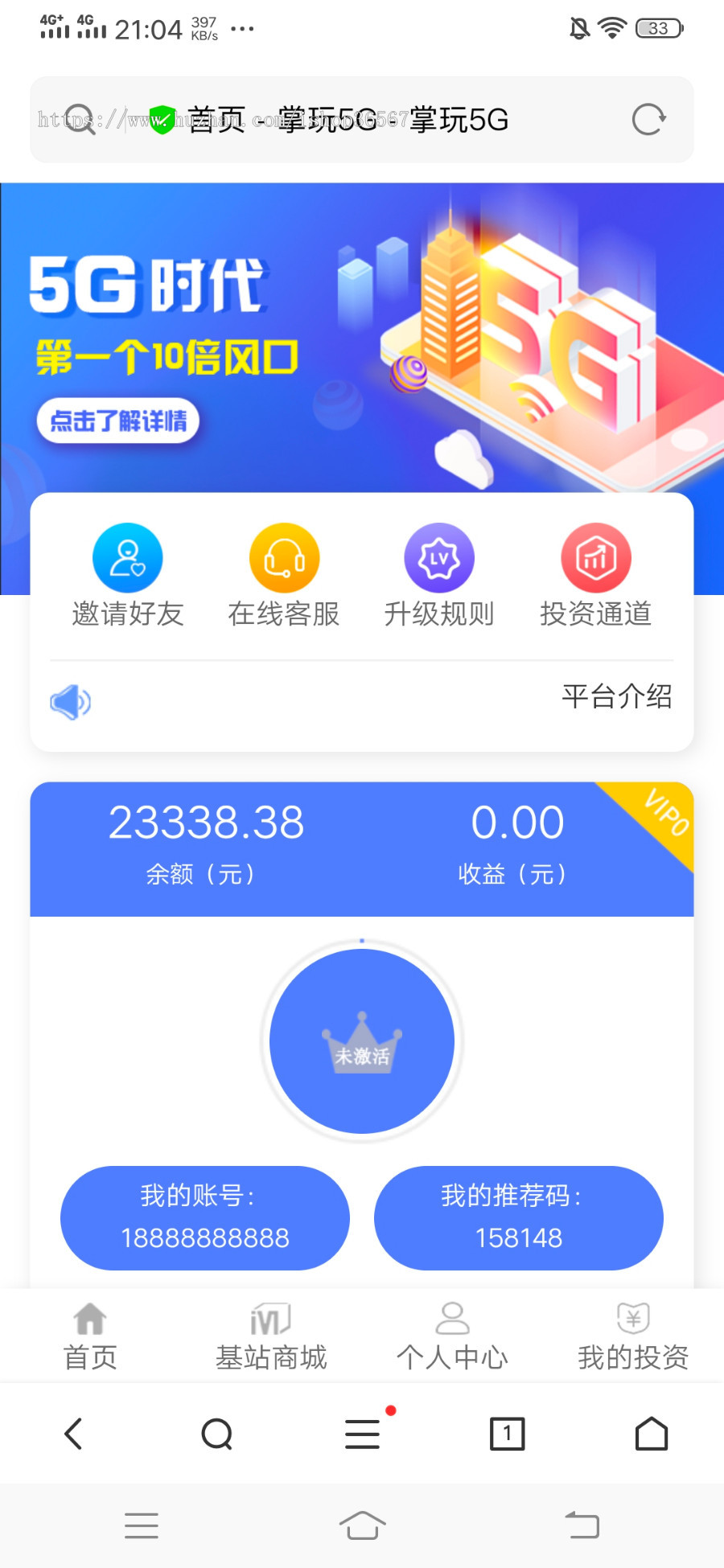Tap 我的推荐码 referral code 158148 button

(518, 1217)
